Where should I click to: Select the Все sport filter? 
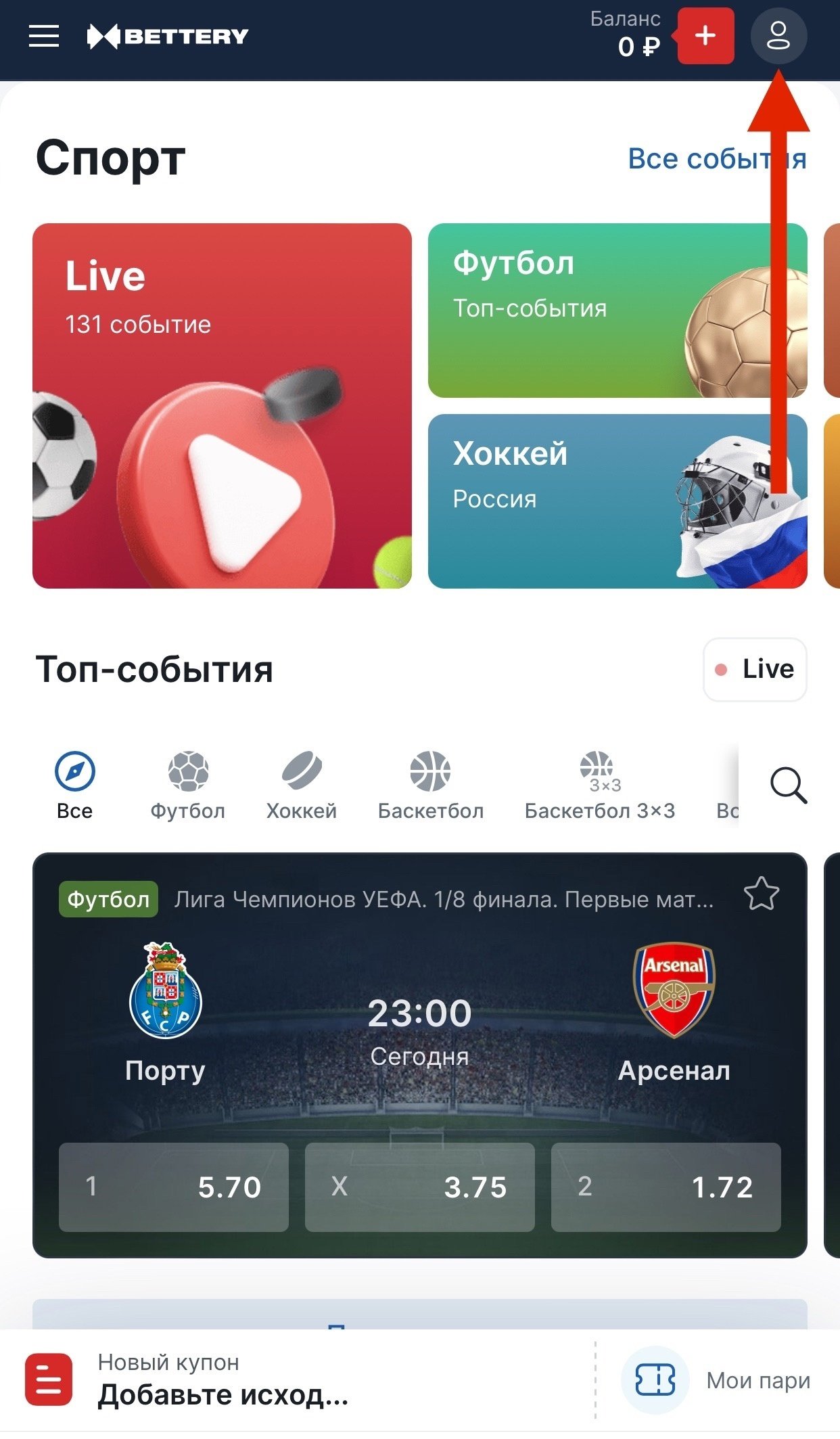[74, 785]
